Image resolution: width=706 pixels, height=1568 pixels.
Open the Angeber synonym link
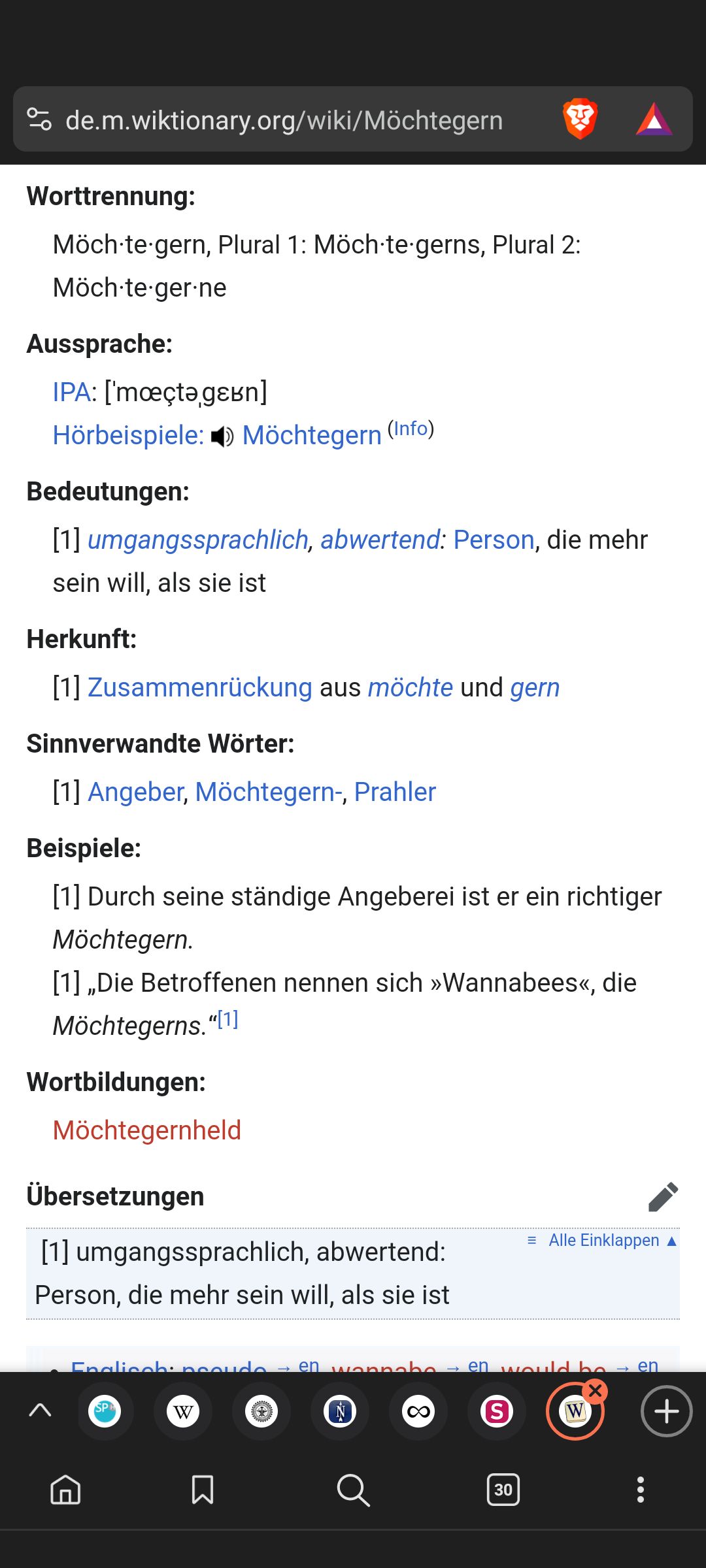coord(136,792)
